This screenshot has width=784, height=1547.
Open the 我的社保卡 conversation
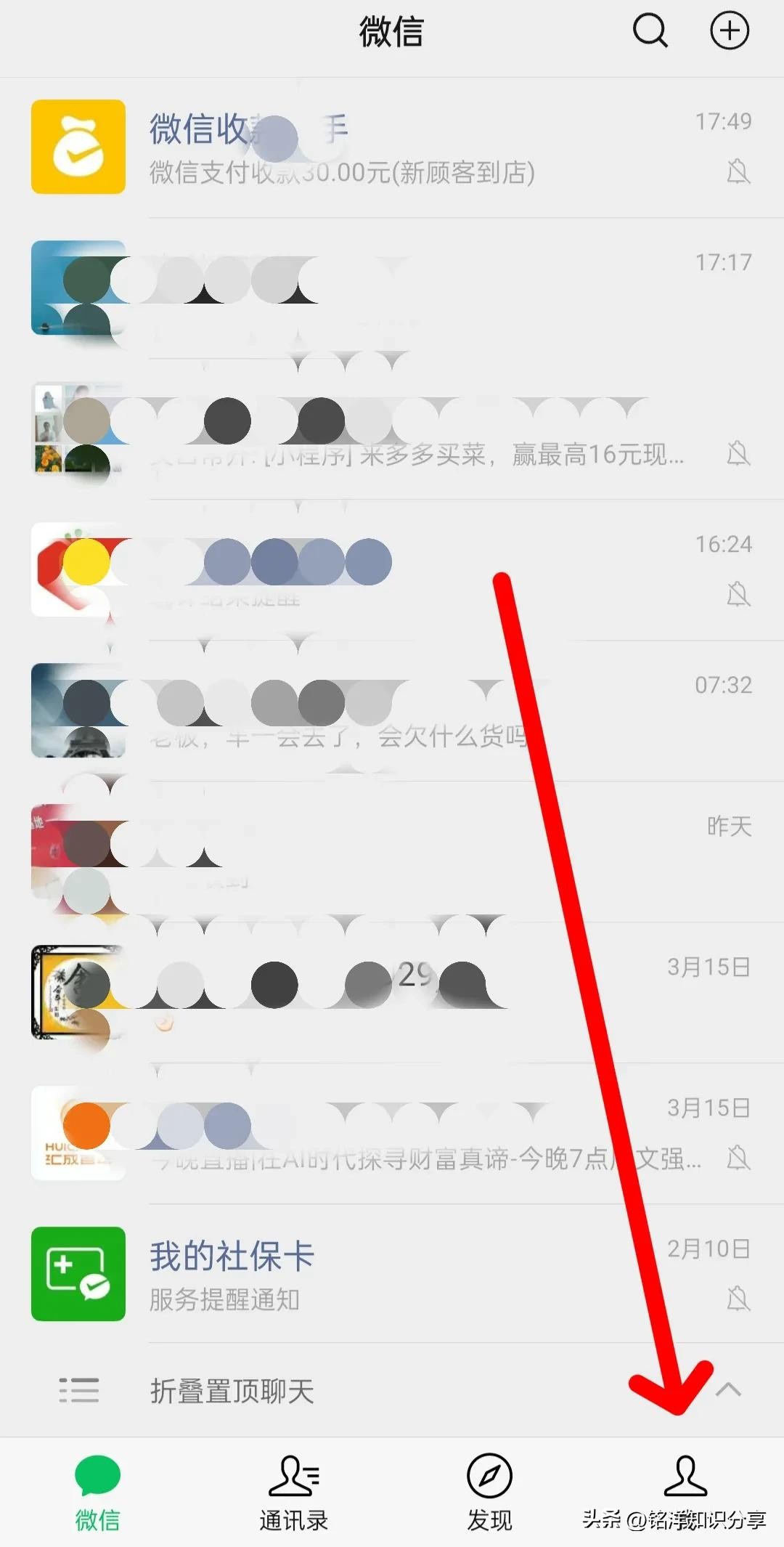click(392, 1275)
